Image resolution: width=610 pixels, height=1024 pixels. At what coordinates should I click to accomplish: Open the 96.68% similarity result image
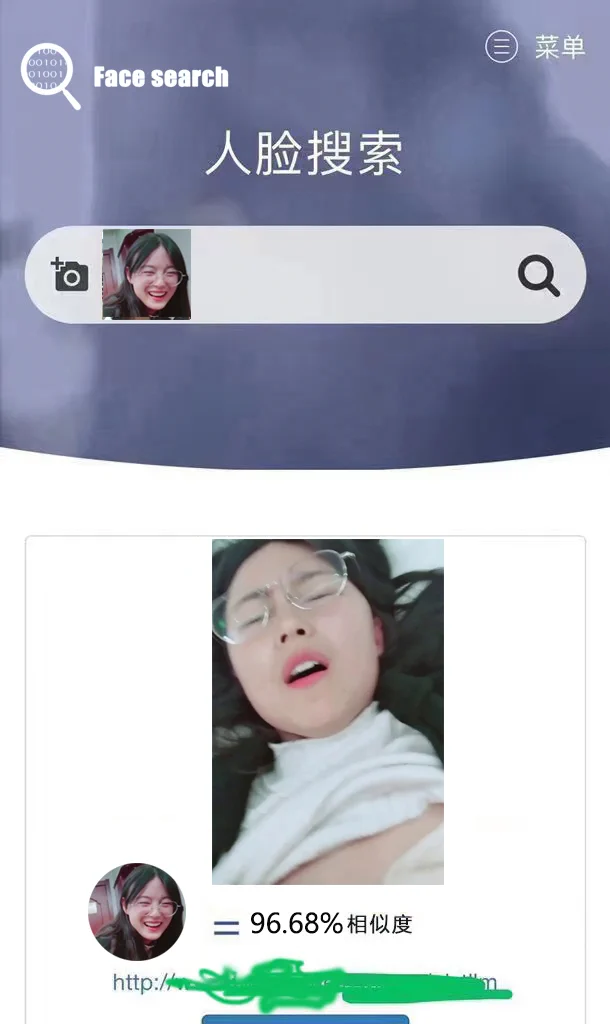(x=327, y=711)
